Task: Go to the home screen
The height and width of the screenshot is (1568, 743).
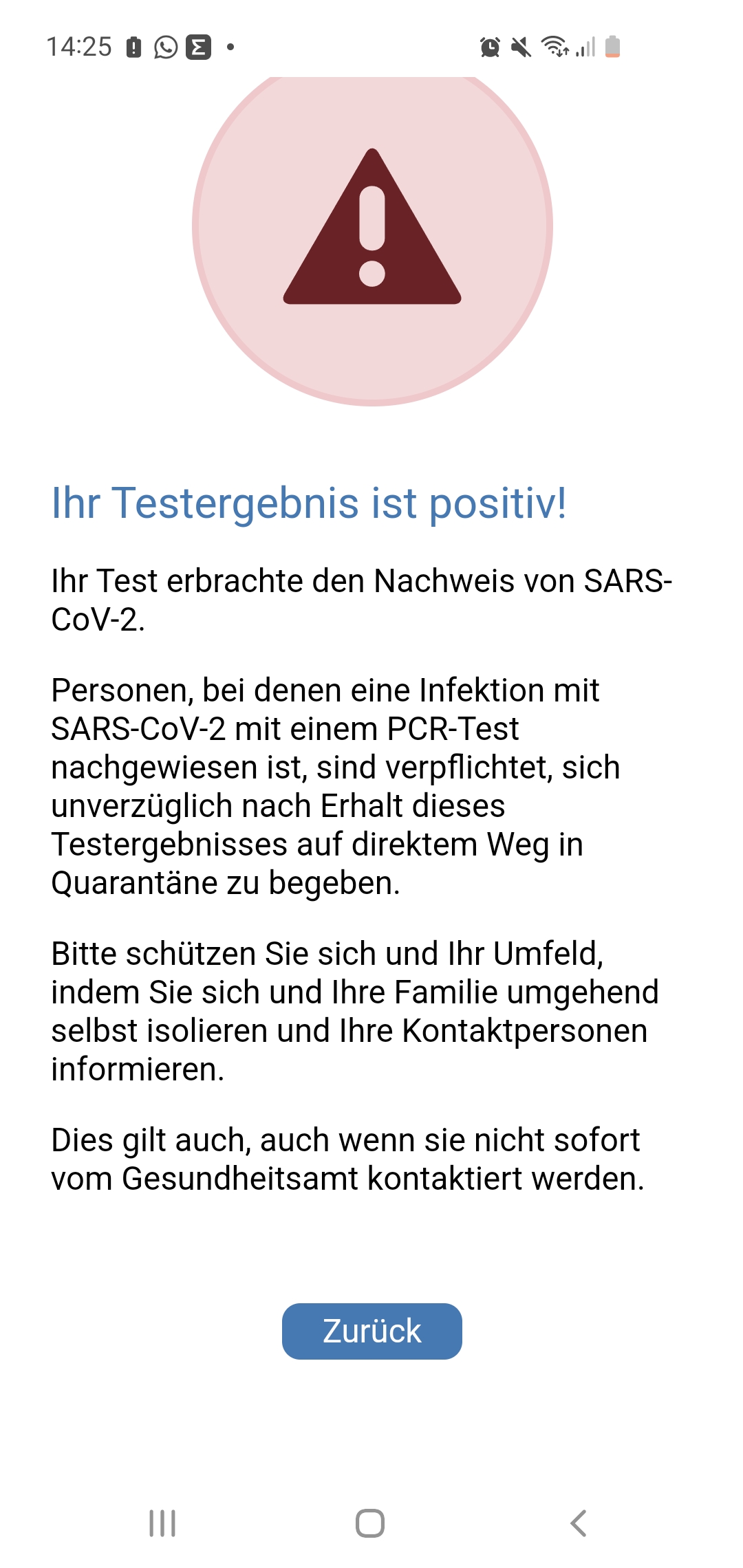Action: pyautogui.click(x=370, y=1523)
